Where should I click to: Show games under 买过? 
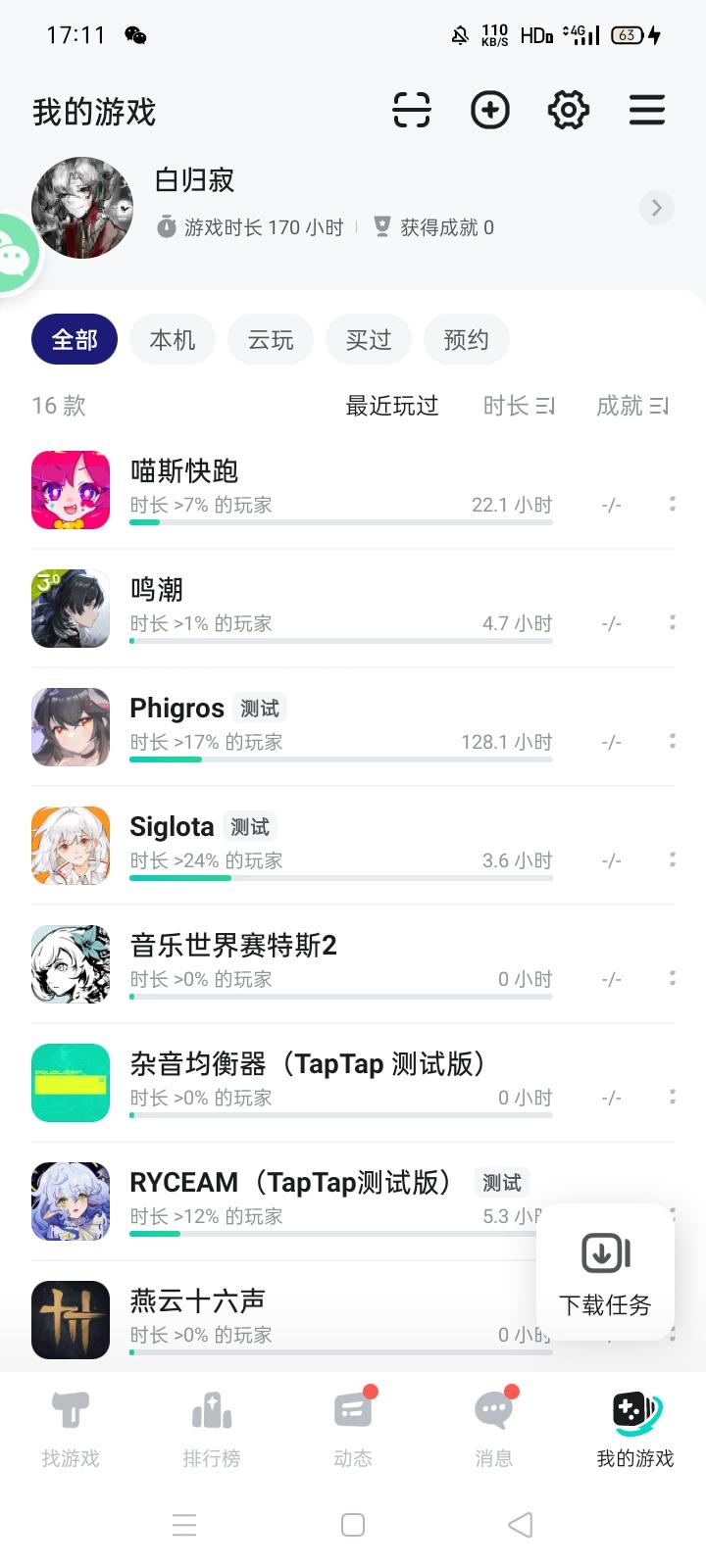point(369,340)
